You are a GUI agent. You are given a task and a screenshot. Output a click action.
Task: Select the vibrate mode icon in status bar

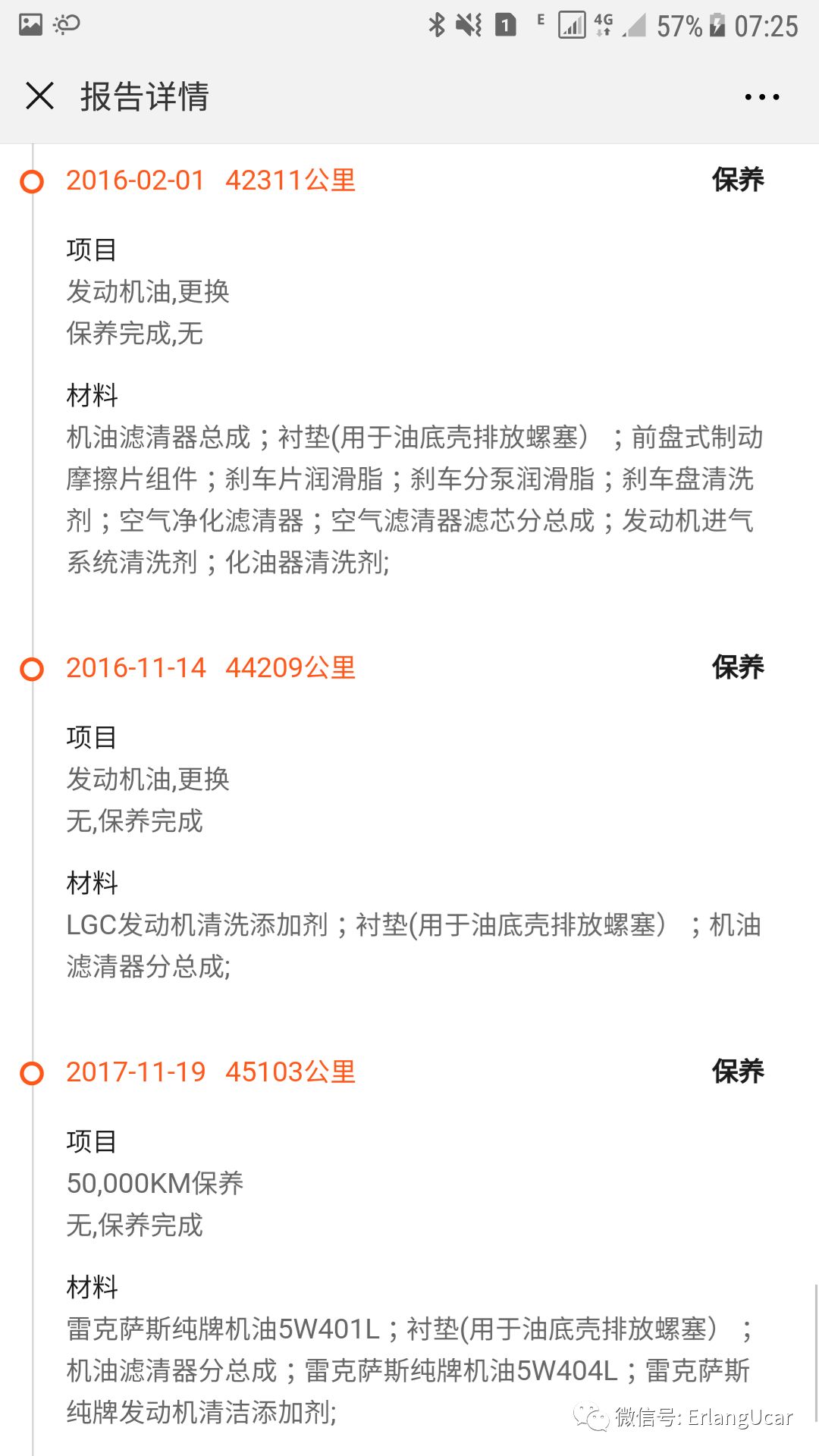(468, 25)
